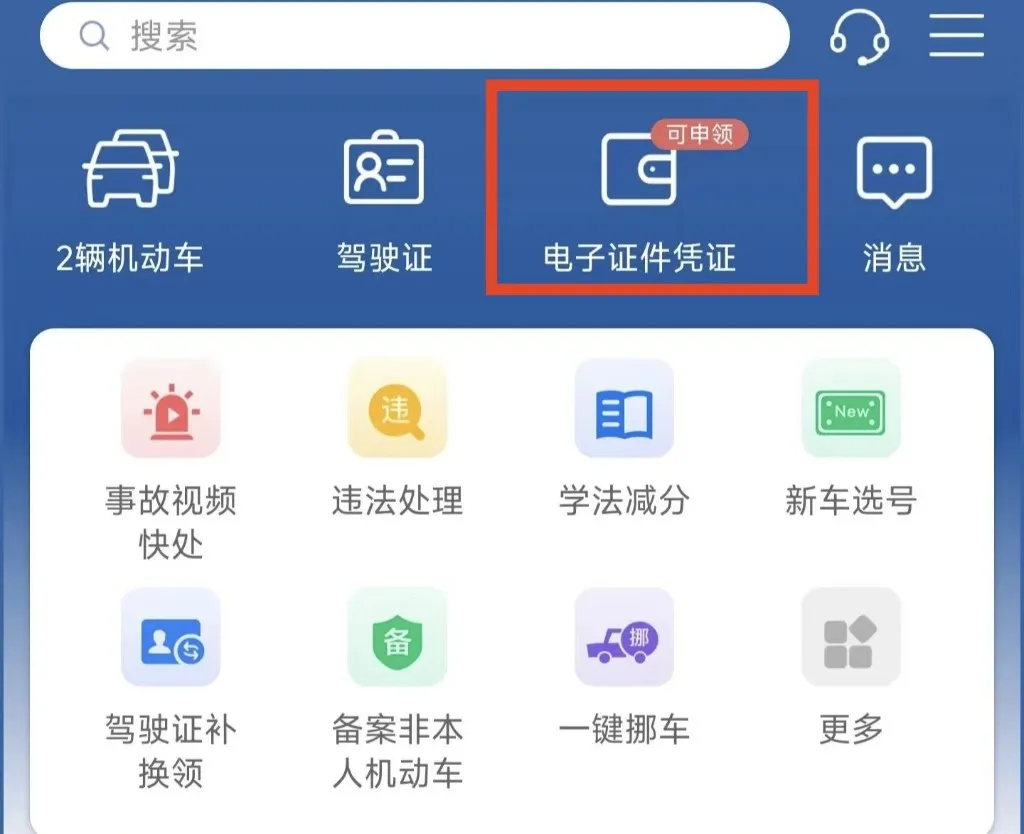Tap the 搜索 search box

click(x=415, y=35)
